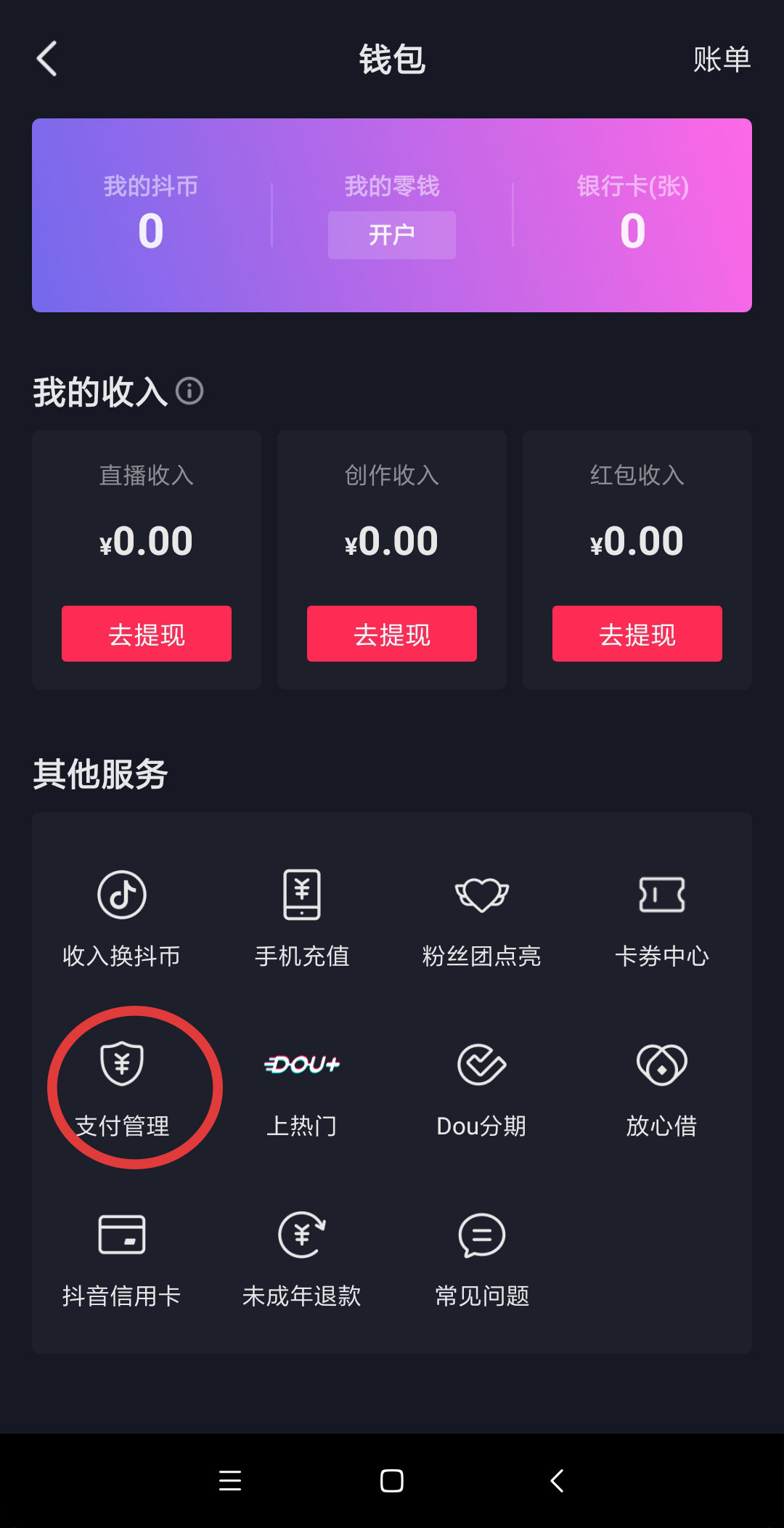Image resolution: width=784 pixels, height=1528 pixels.
Task: Click 去提现 under 直播收入
Action: coord(146,634)
